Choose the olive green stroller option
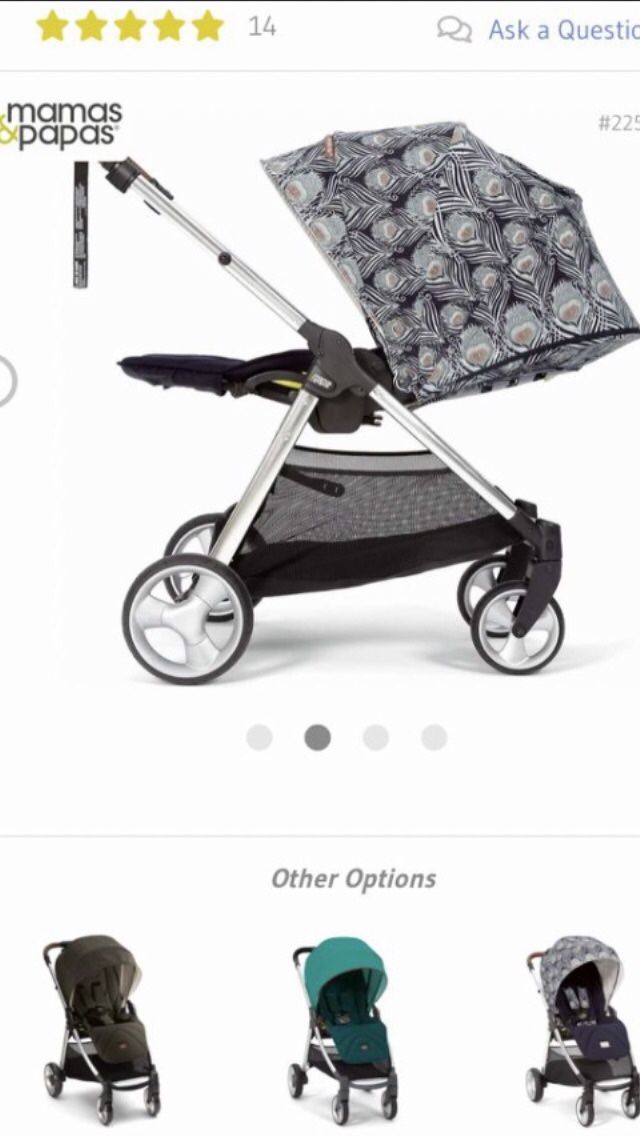640x1136 pixels. pos(100,1029)
